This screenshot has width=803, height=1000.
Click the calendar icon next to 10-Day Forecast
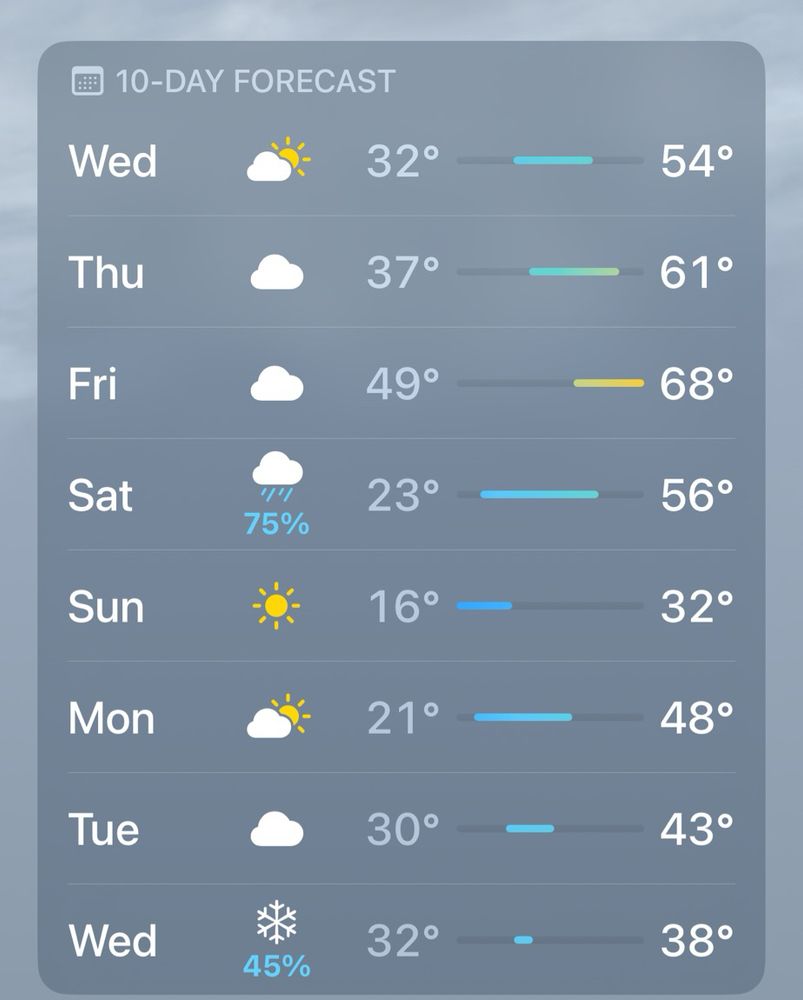click(90, 82)
